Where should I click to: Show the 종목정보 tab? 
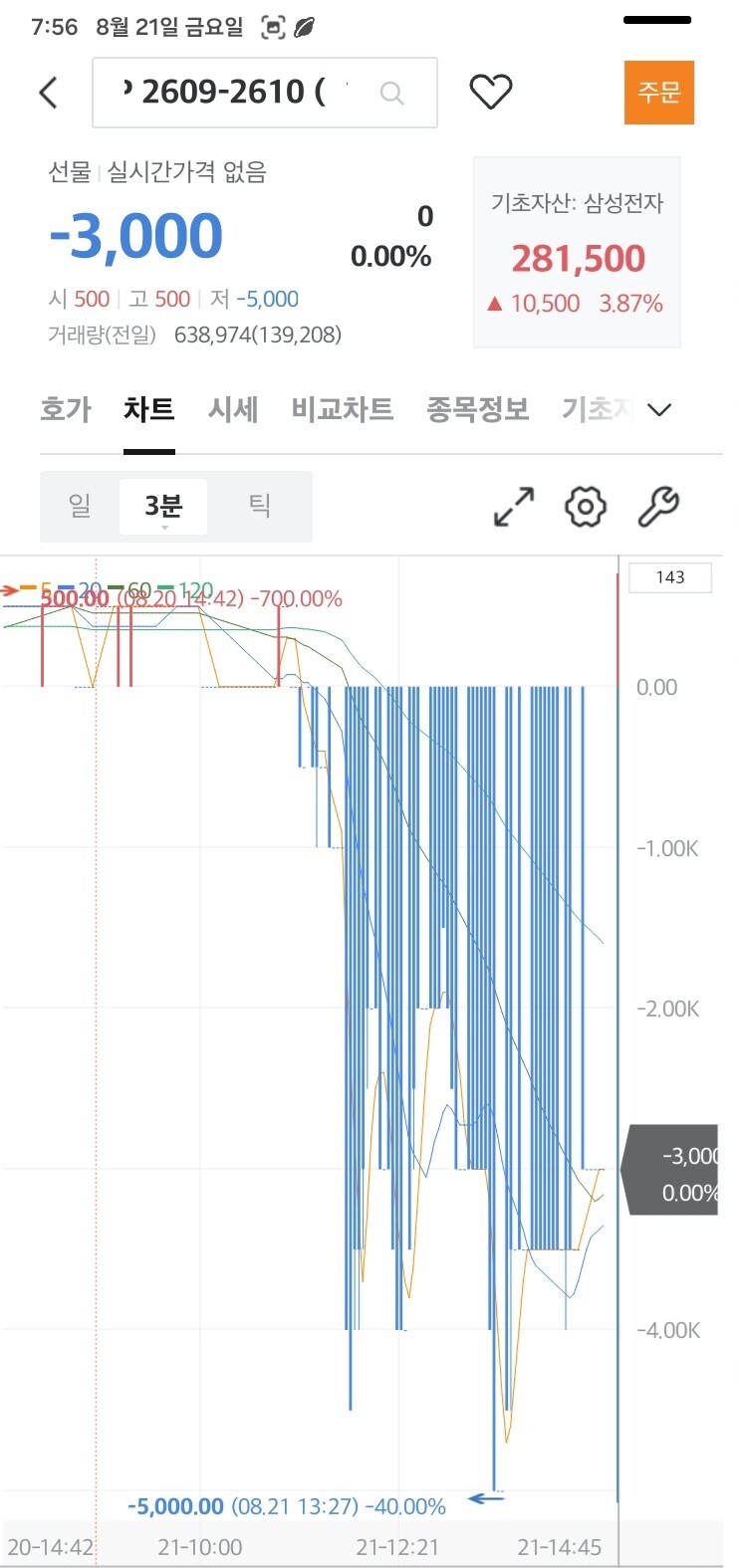point(478,409)
